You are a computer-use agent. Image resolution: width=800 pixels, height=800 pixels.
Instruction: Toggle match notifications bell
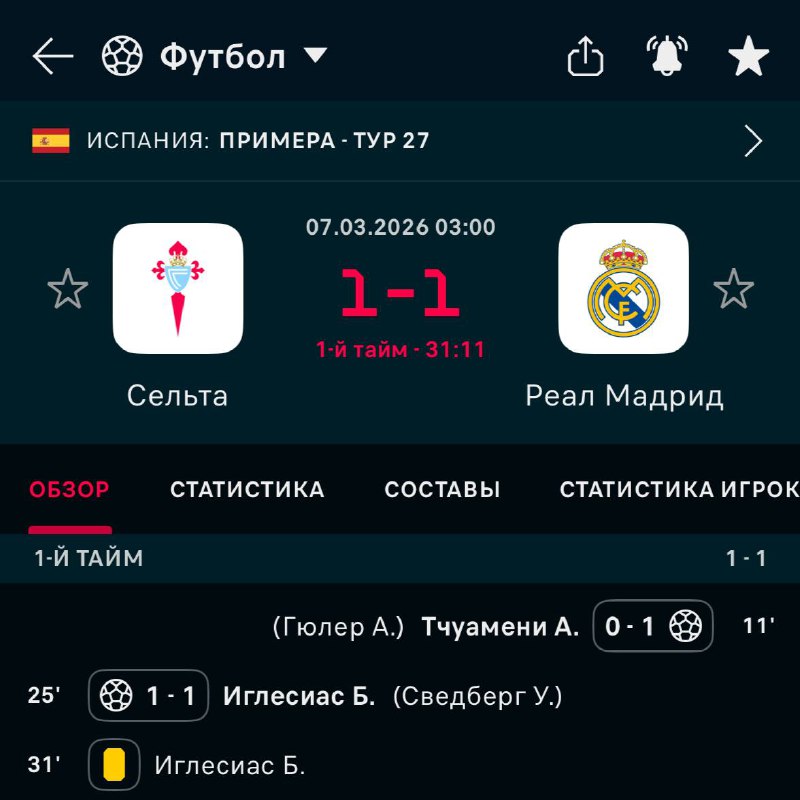666,57
